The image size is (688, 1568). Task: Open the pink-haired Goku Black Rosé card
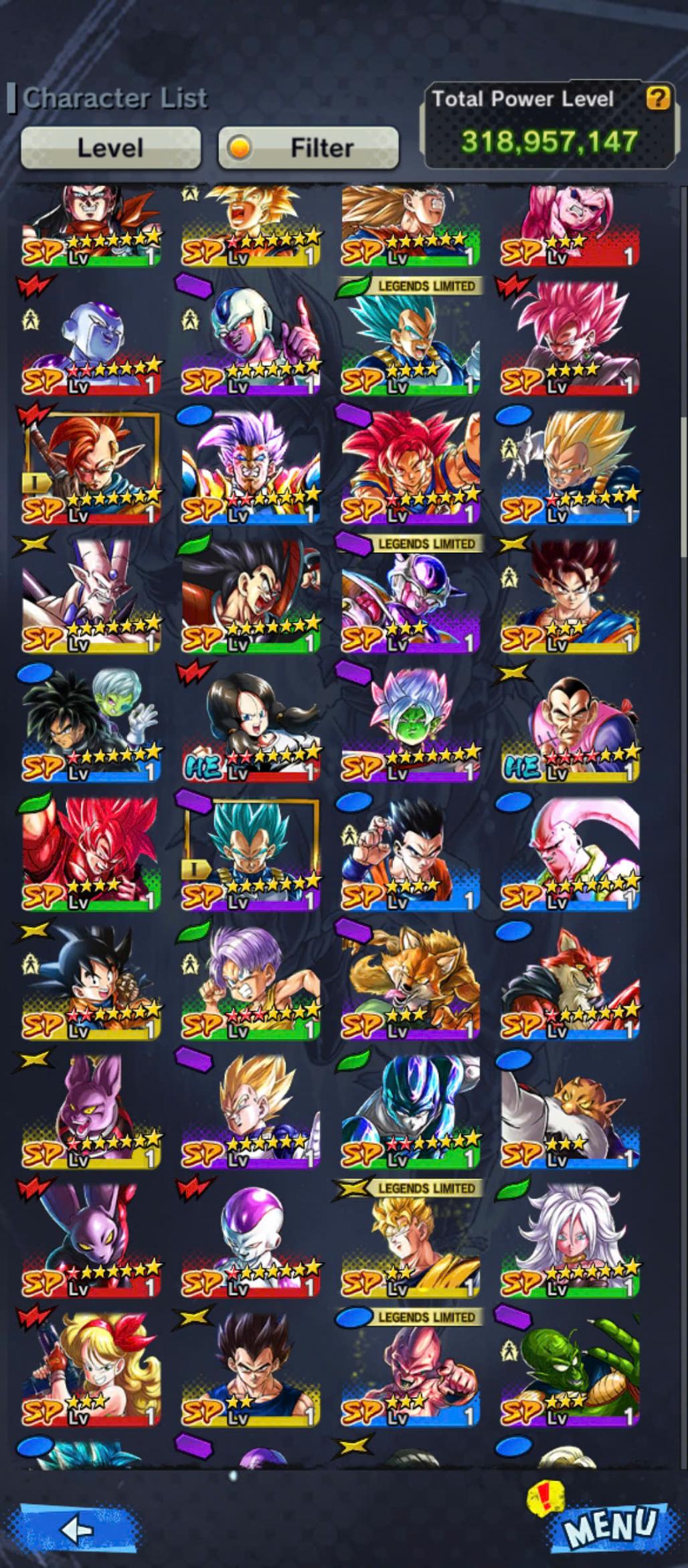click(570, 338)
